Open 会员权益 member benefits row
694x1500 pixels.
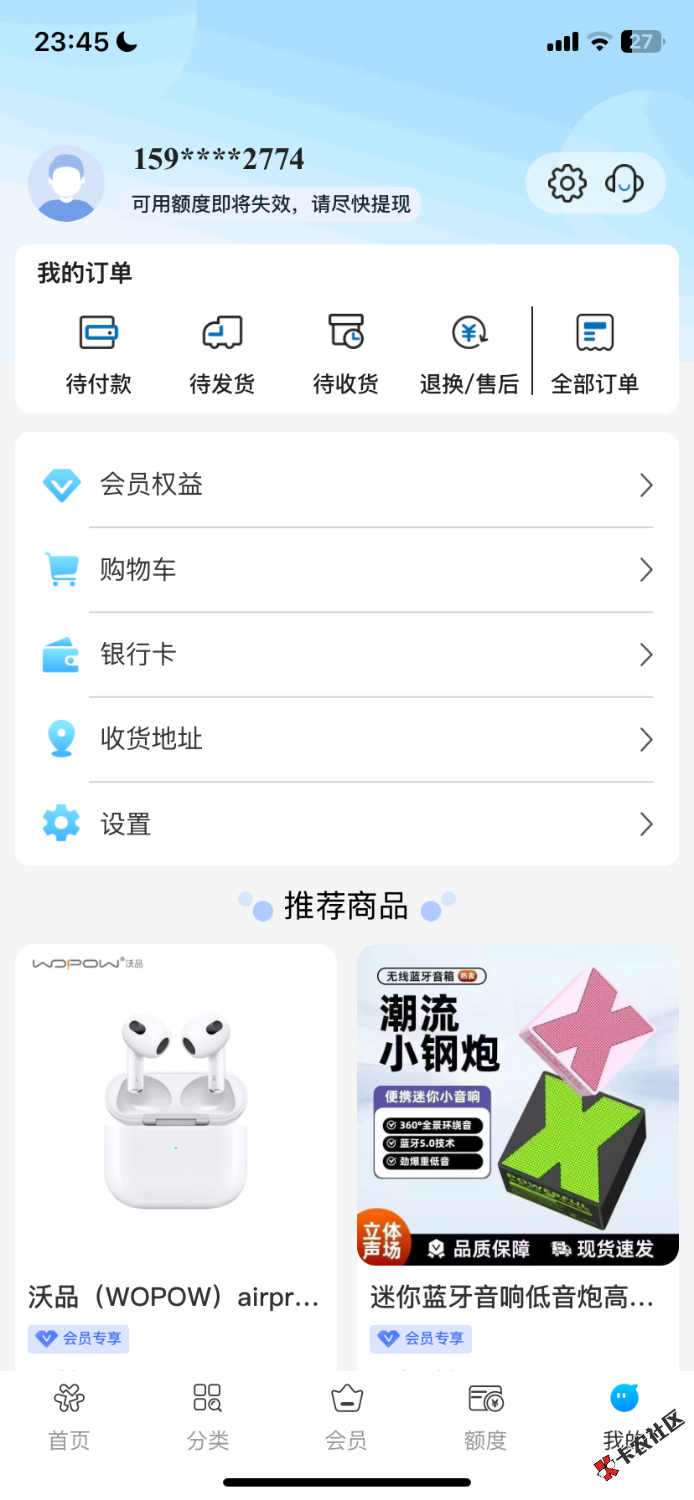pyautogui.click(x=346, y=485)
